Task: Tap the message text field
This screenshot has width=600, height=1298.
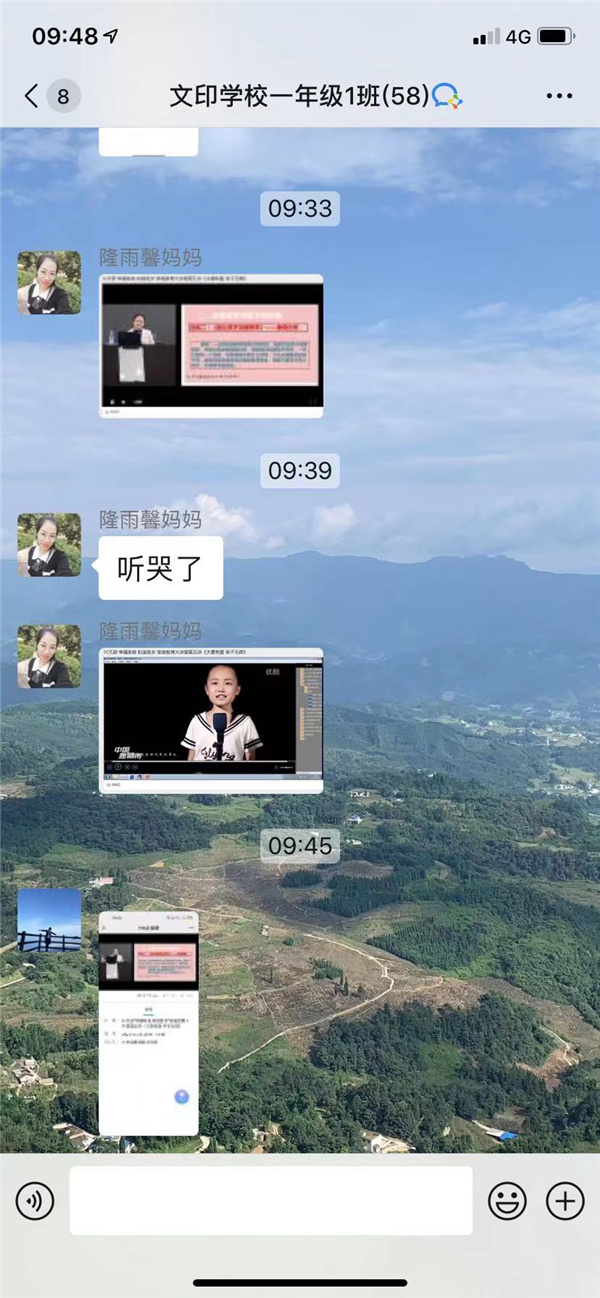Action: click(x=270, y=1200)
